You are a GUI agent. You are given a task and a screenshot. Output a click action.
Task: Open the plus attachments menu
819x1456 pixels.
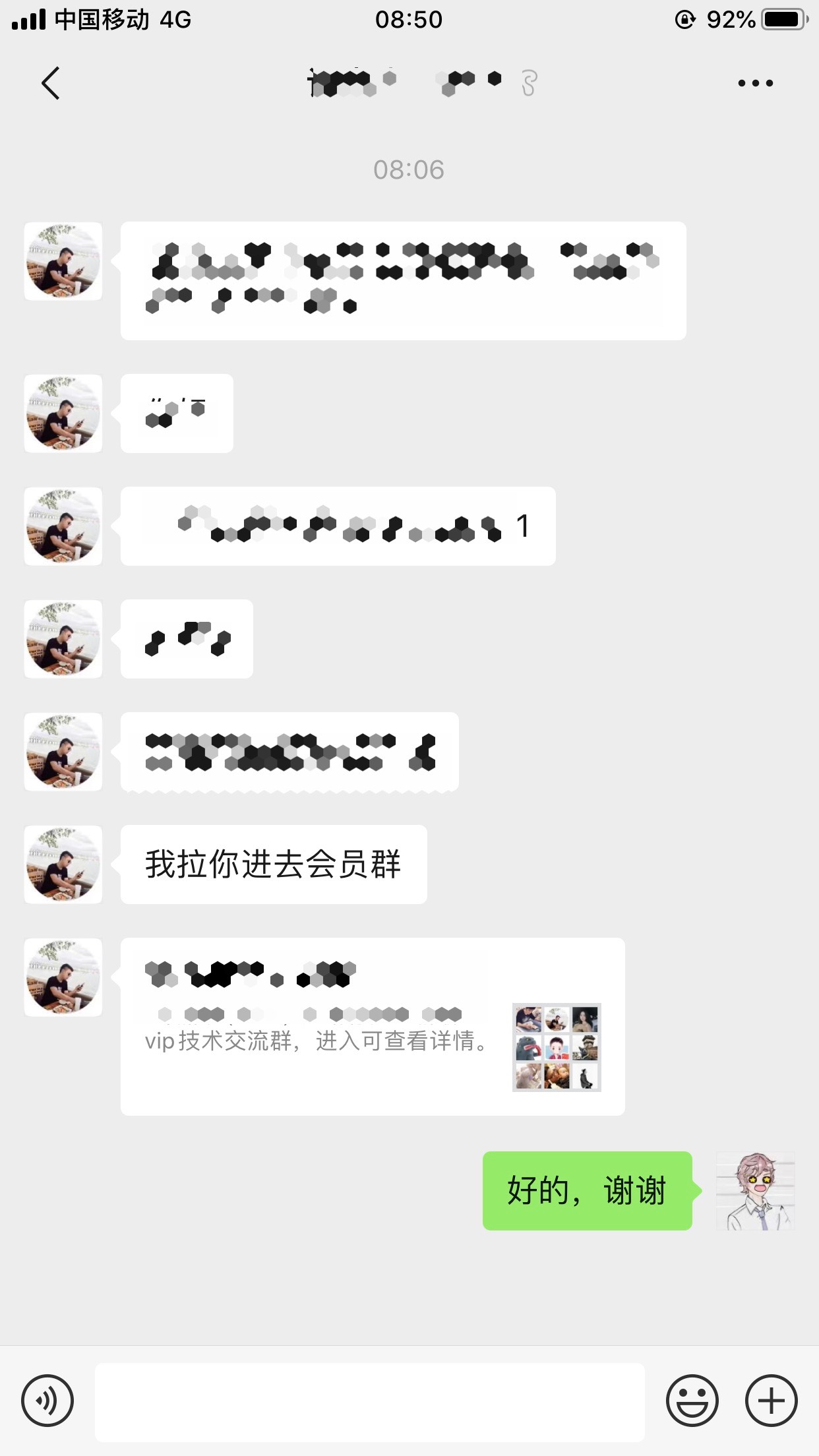[x=772, y=1401]
